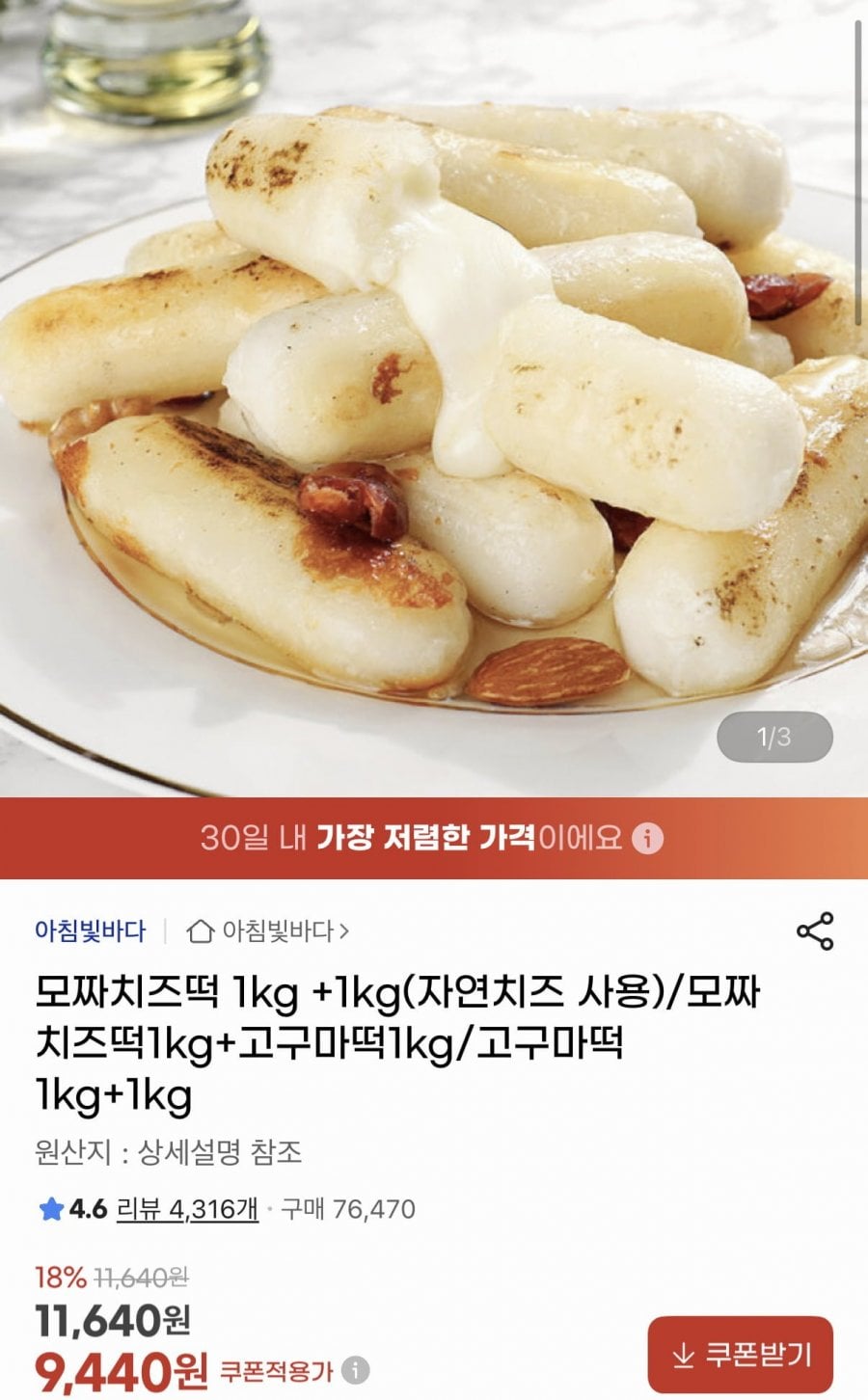Screen dimensions: 868x1400
Task: Tap the 아침빛바다 brand name
Action: (91, 930)
